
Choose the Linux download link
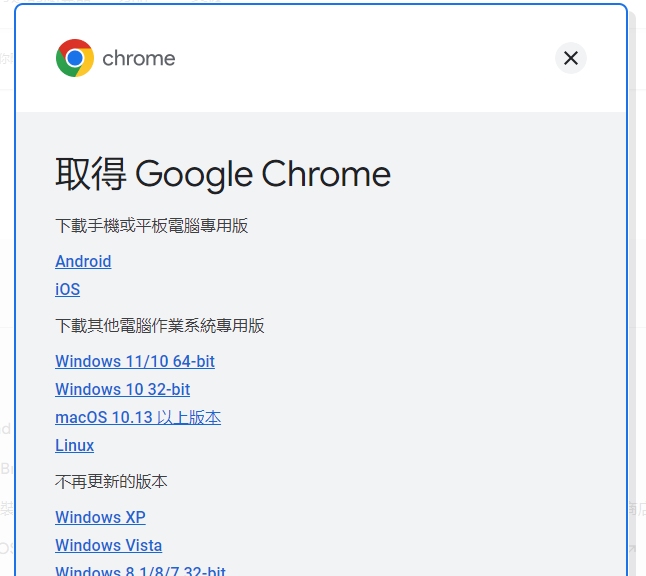tap(74, 445)
